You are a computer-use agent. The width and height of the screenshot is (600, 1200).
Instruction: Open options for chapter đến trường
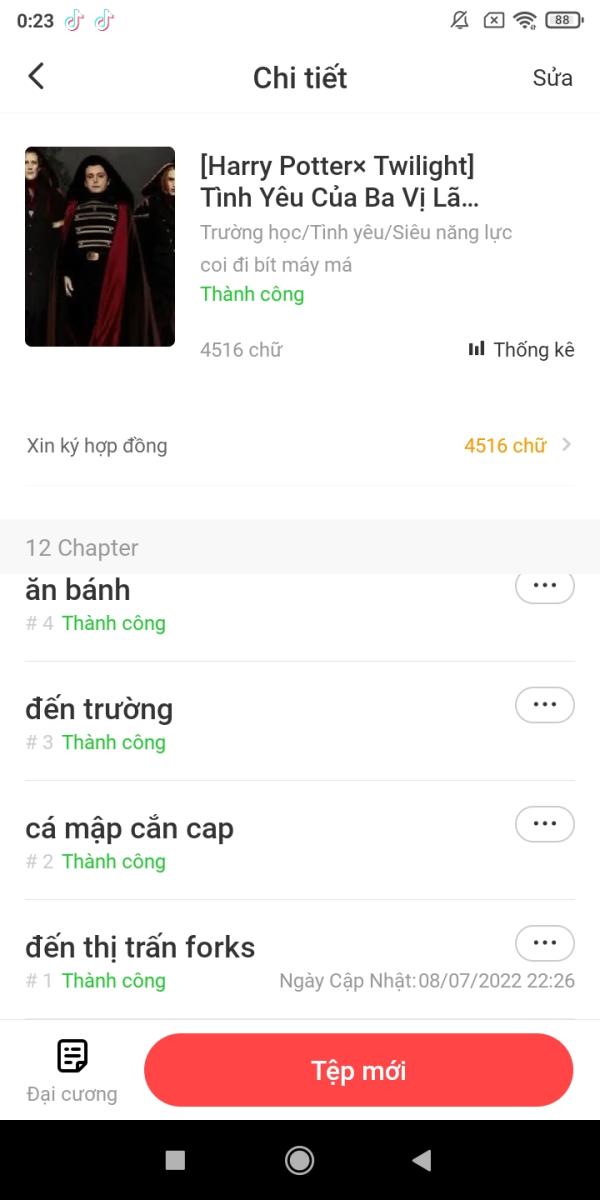pyautogui.click(x=544, y=705)
